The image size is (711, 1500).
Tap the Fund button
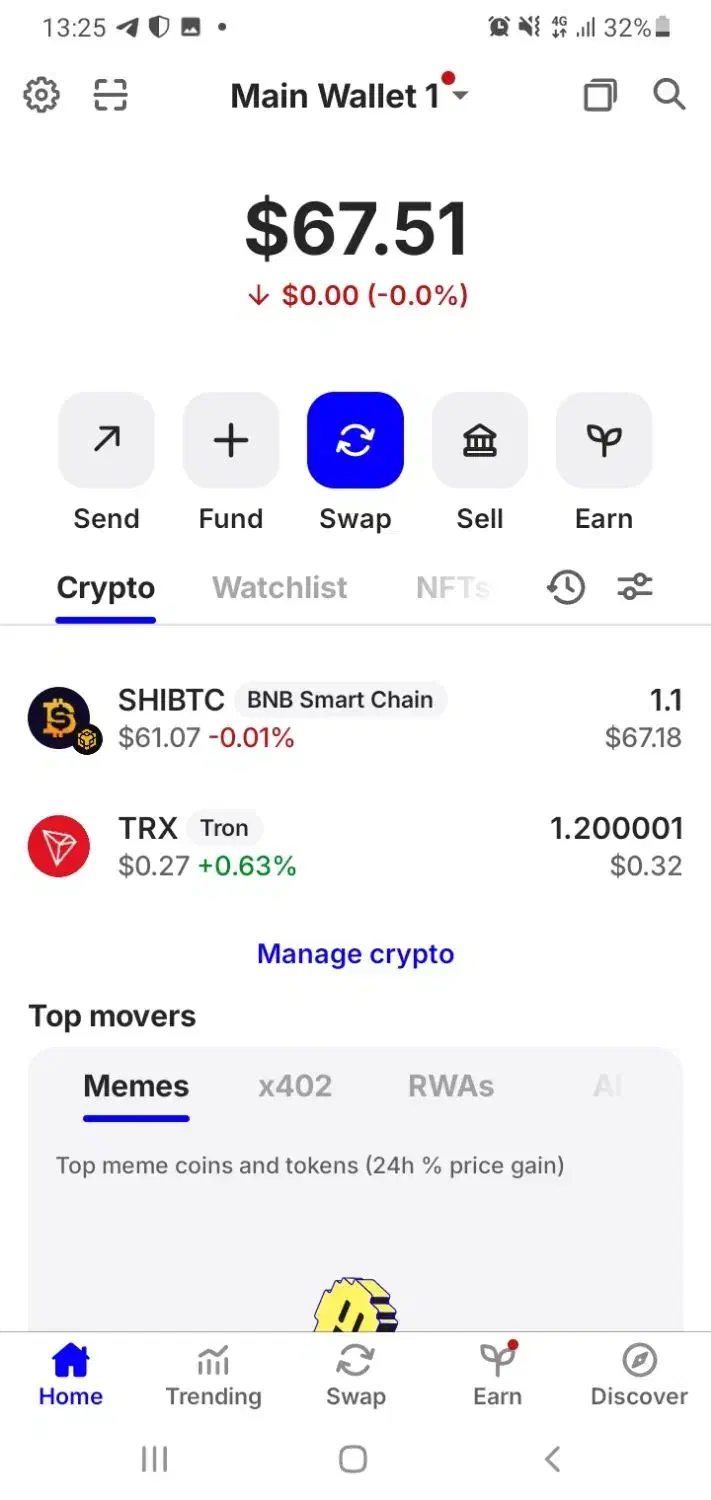[231, 440]
